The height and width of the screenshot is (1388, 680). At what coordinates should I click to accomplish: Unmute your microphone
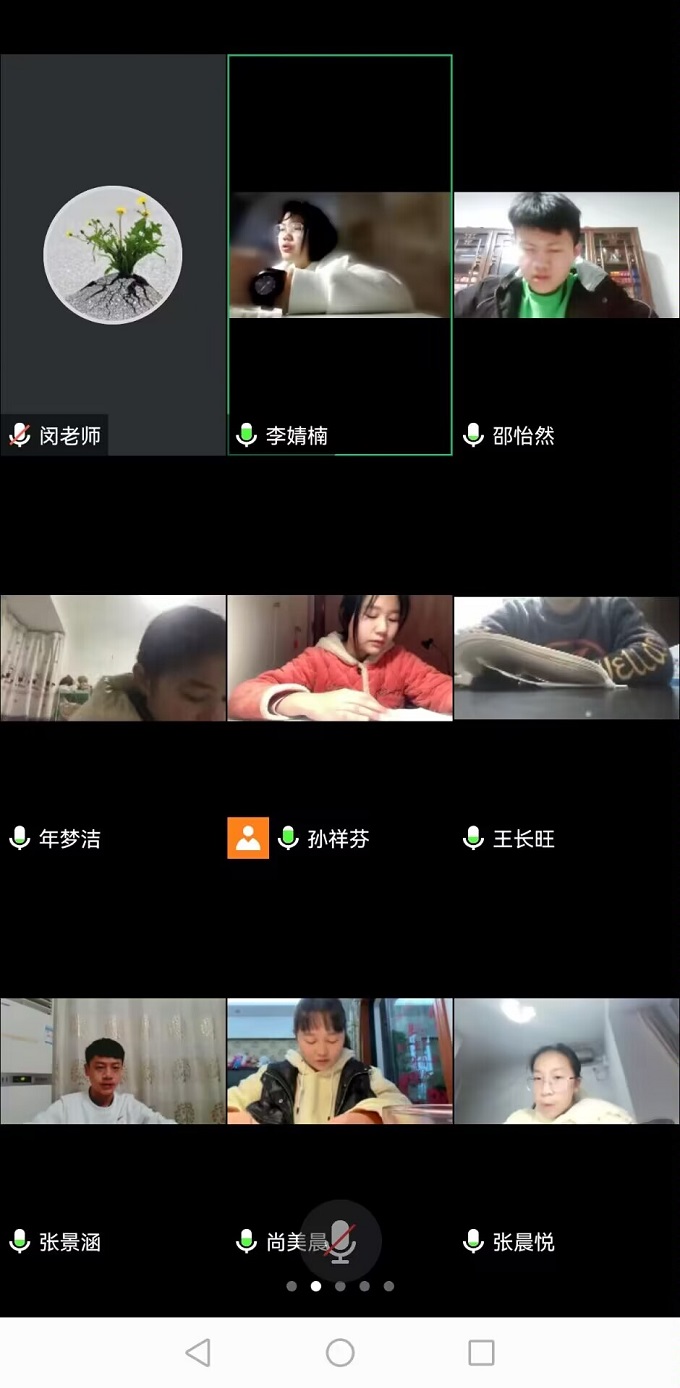coord(341,1241)
